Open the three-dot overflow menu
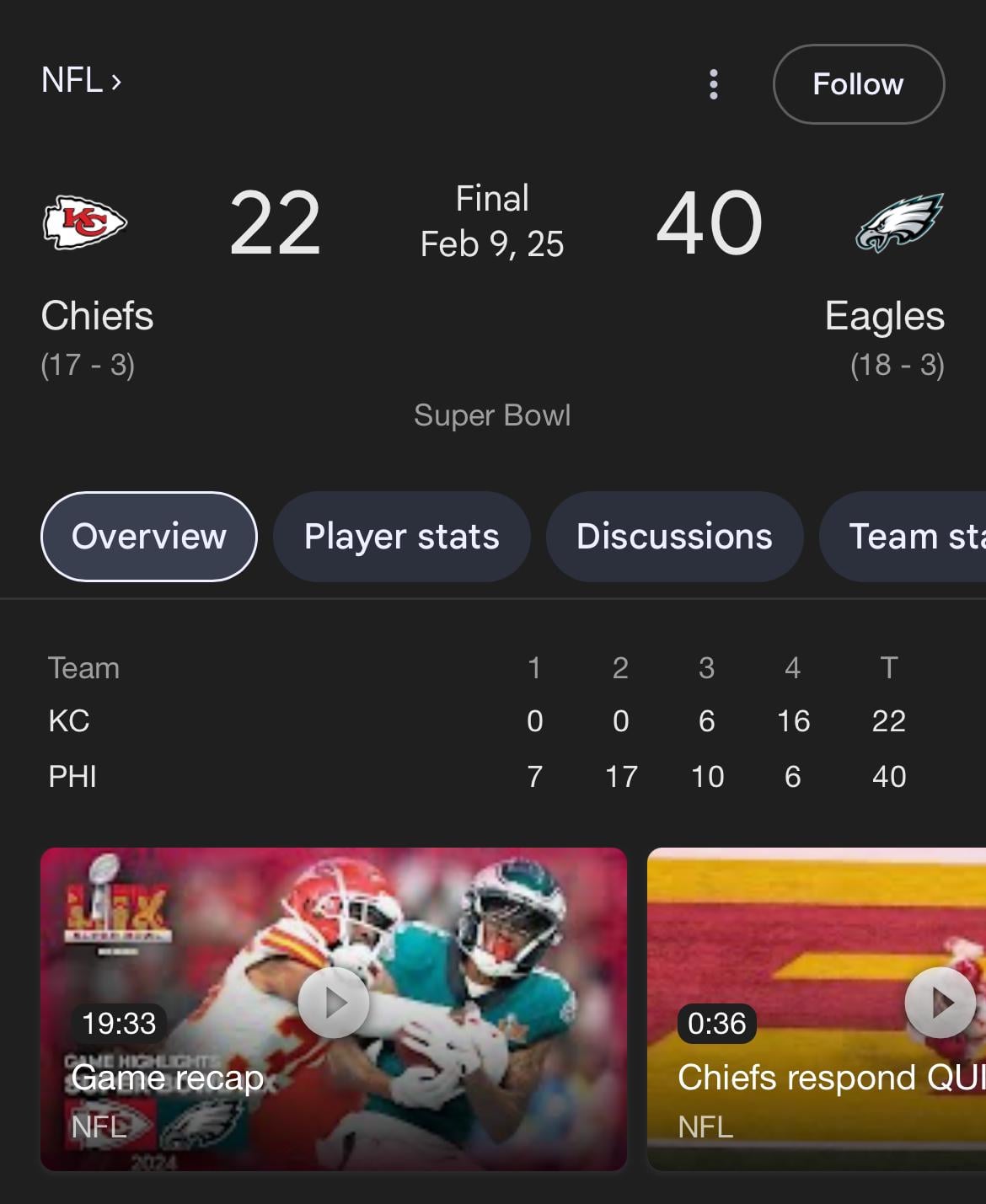 coord(713,84)
